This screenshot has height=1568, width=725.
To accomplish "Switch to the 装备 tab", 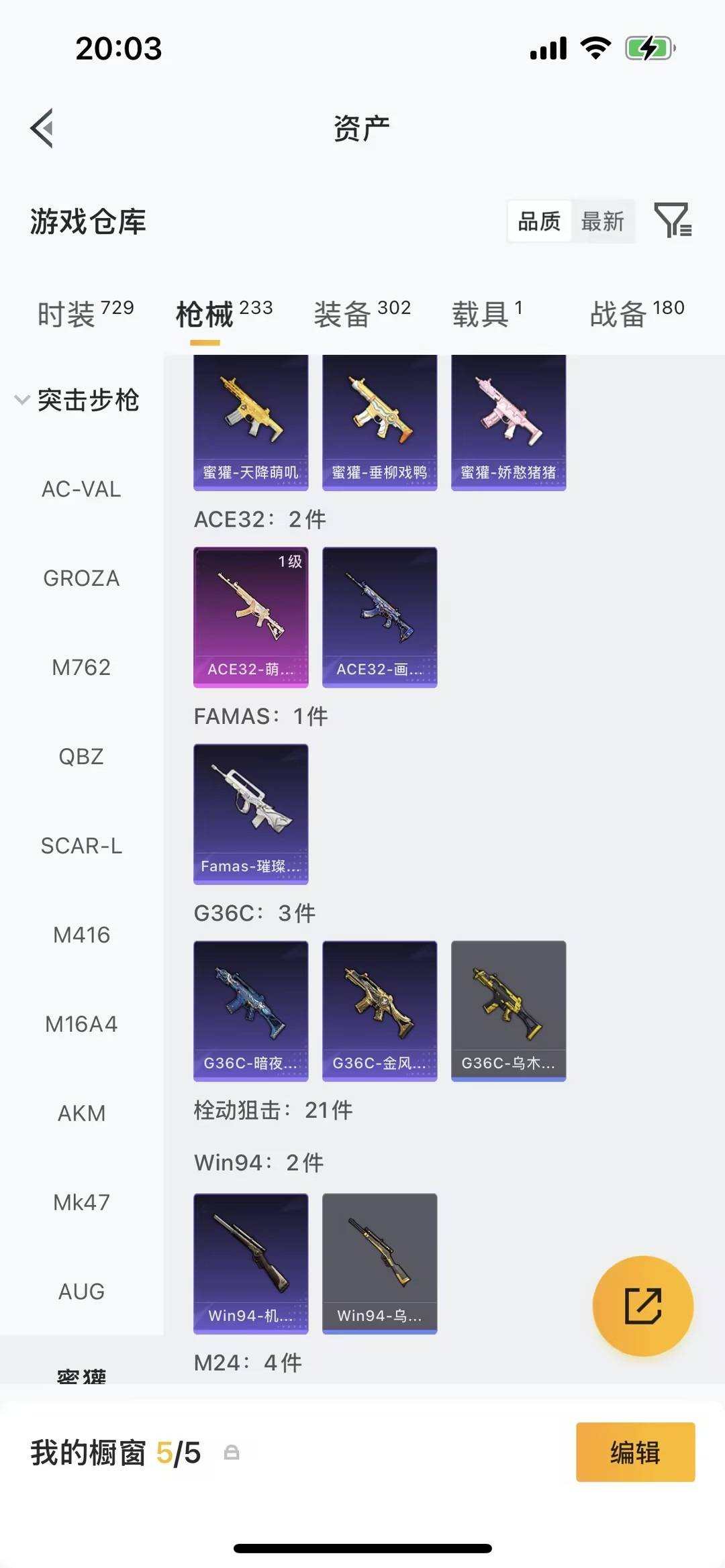I will coord(362,313).
